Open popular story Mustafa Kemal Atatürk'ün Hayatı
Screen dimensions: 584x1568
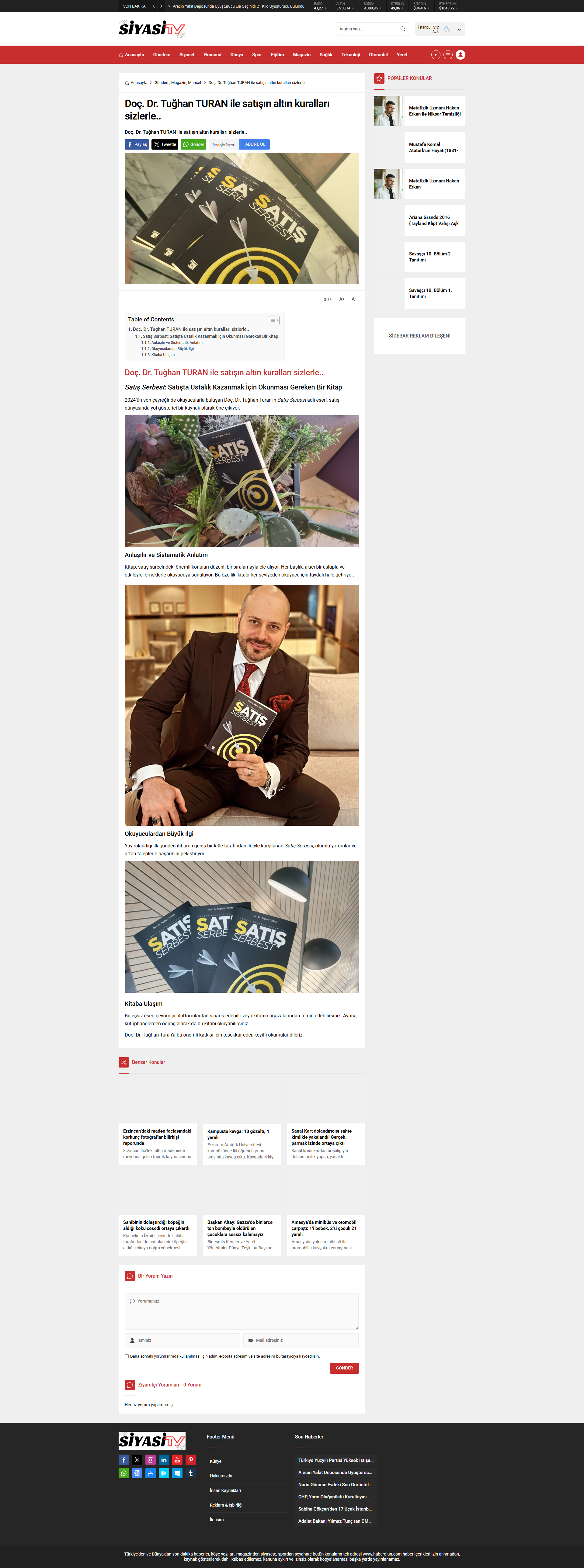433,147
